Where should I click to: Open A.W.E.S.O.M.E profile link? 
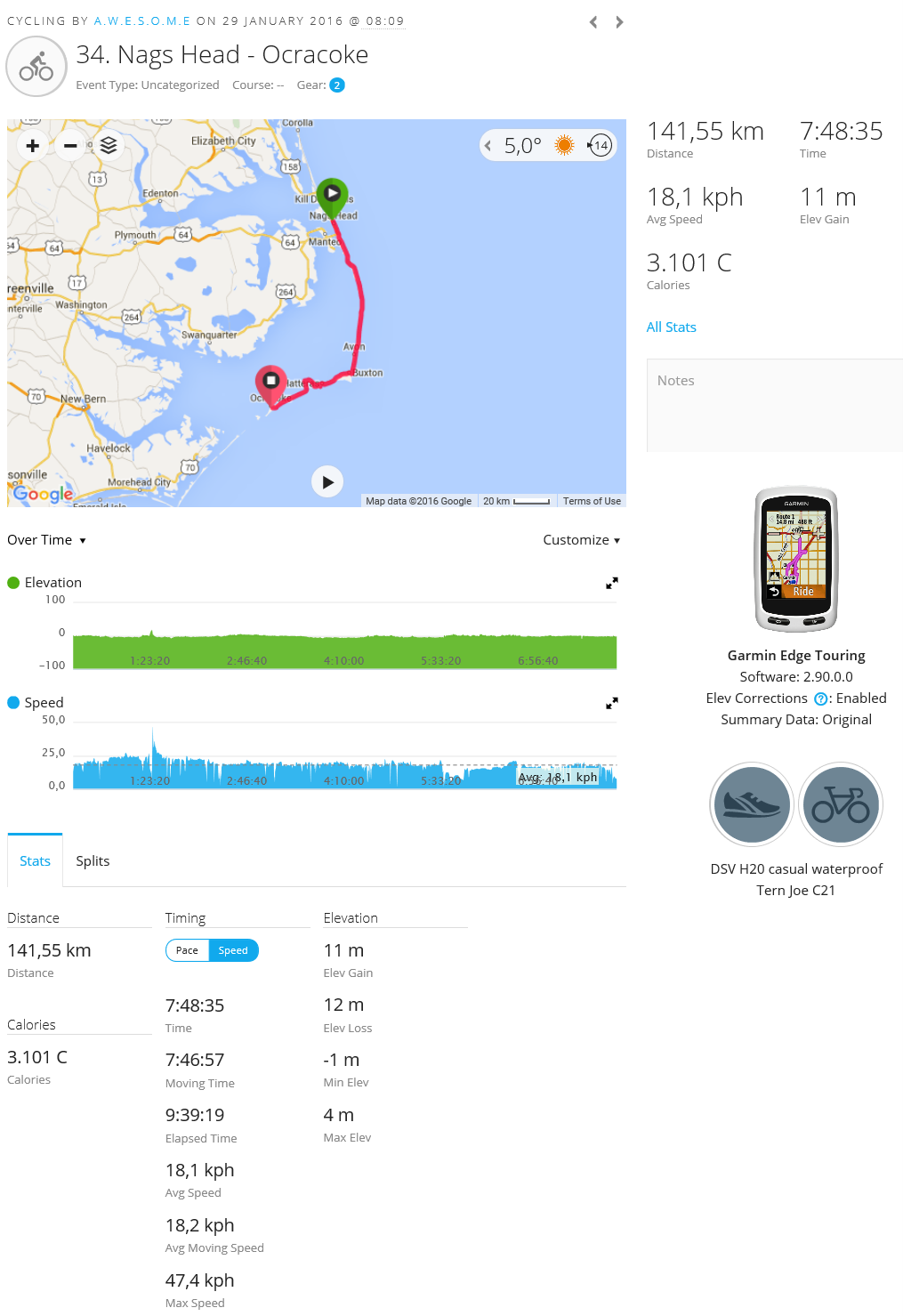click(x=141, y=20)
